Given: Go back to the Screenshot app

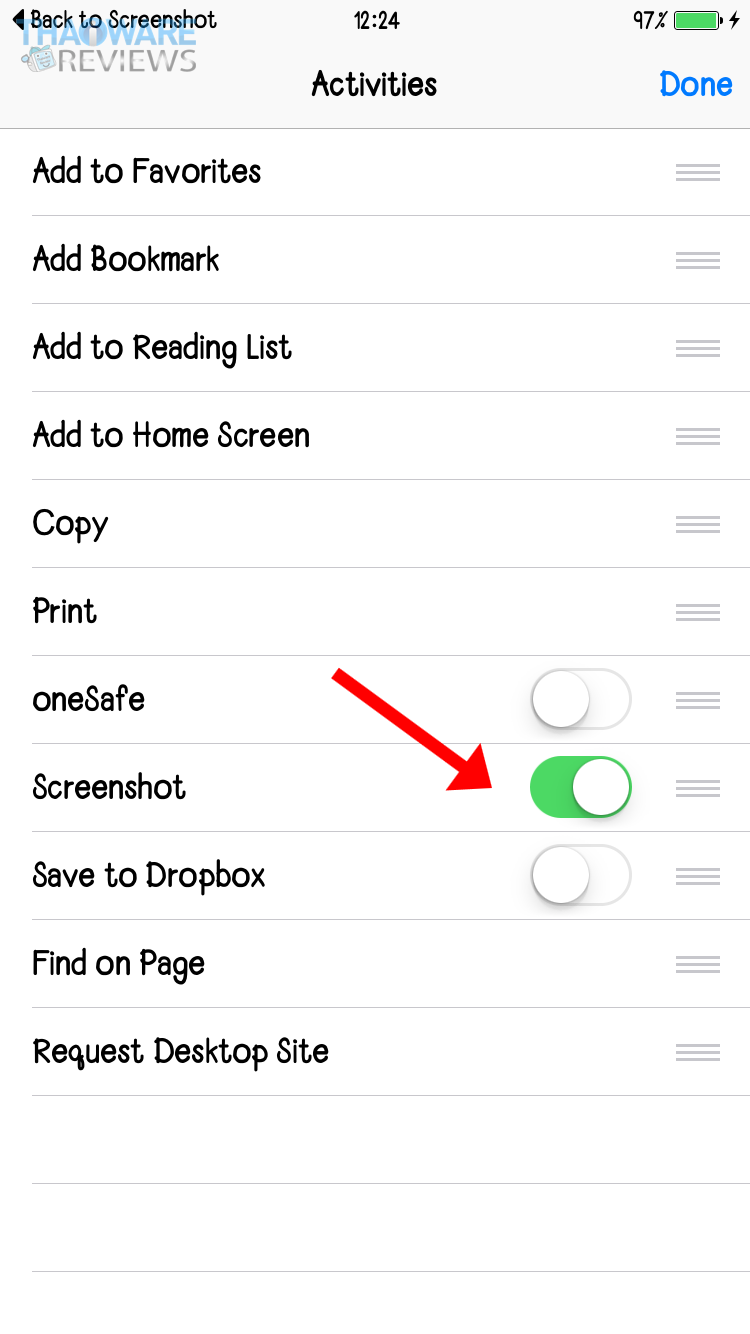Looking at the screenshot, I should tap(114, 20).
